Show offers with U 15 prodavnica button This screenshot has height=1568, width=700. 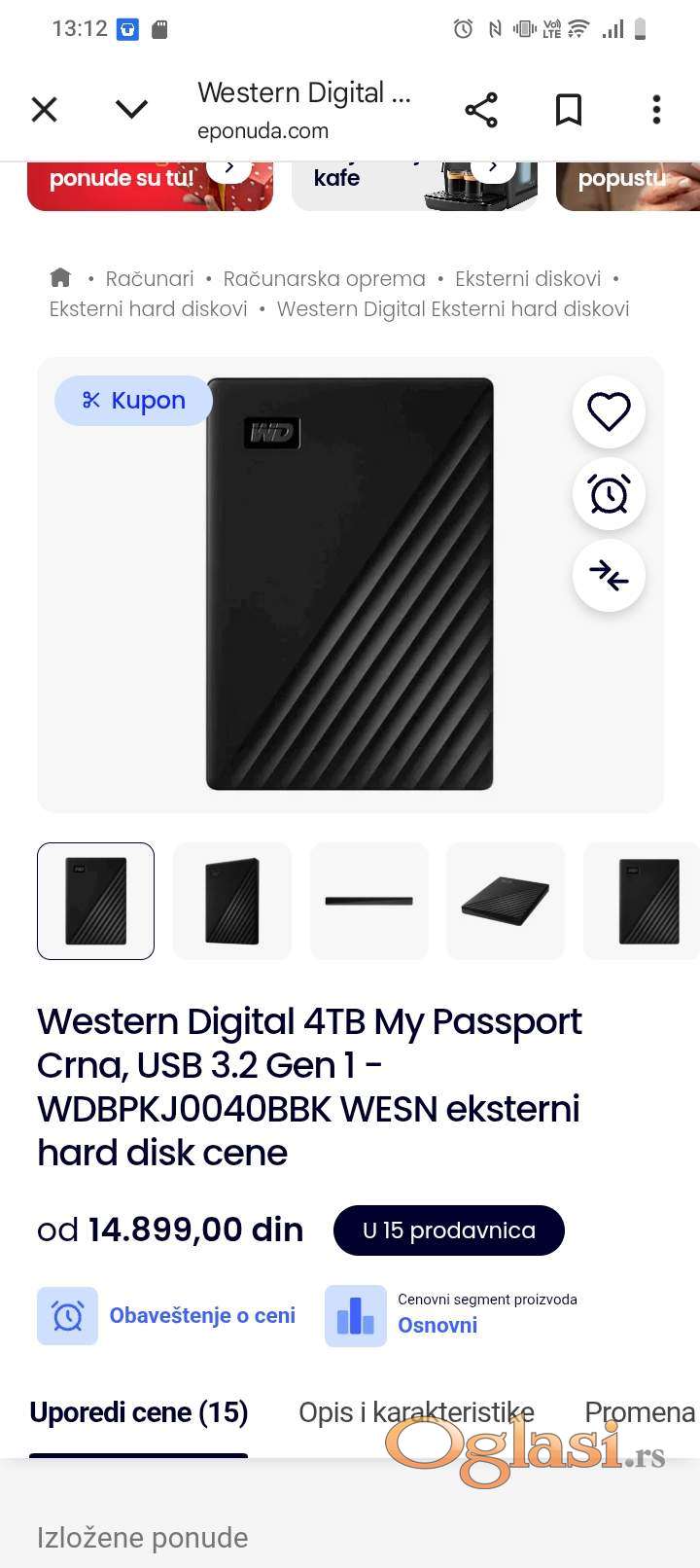point(448,1230)
